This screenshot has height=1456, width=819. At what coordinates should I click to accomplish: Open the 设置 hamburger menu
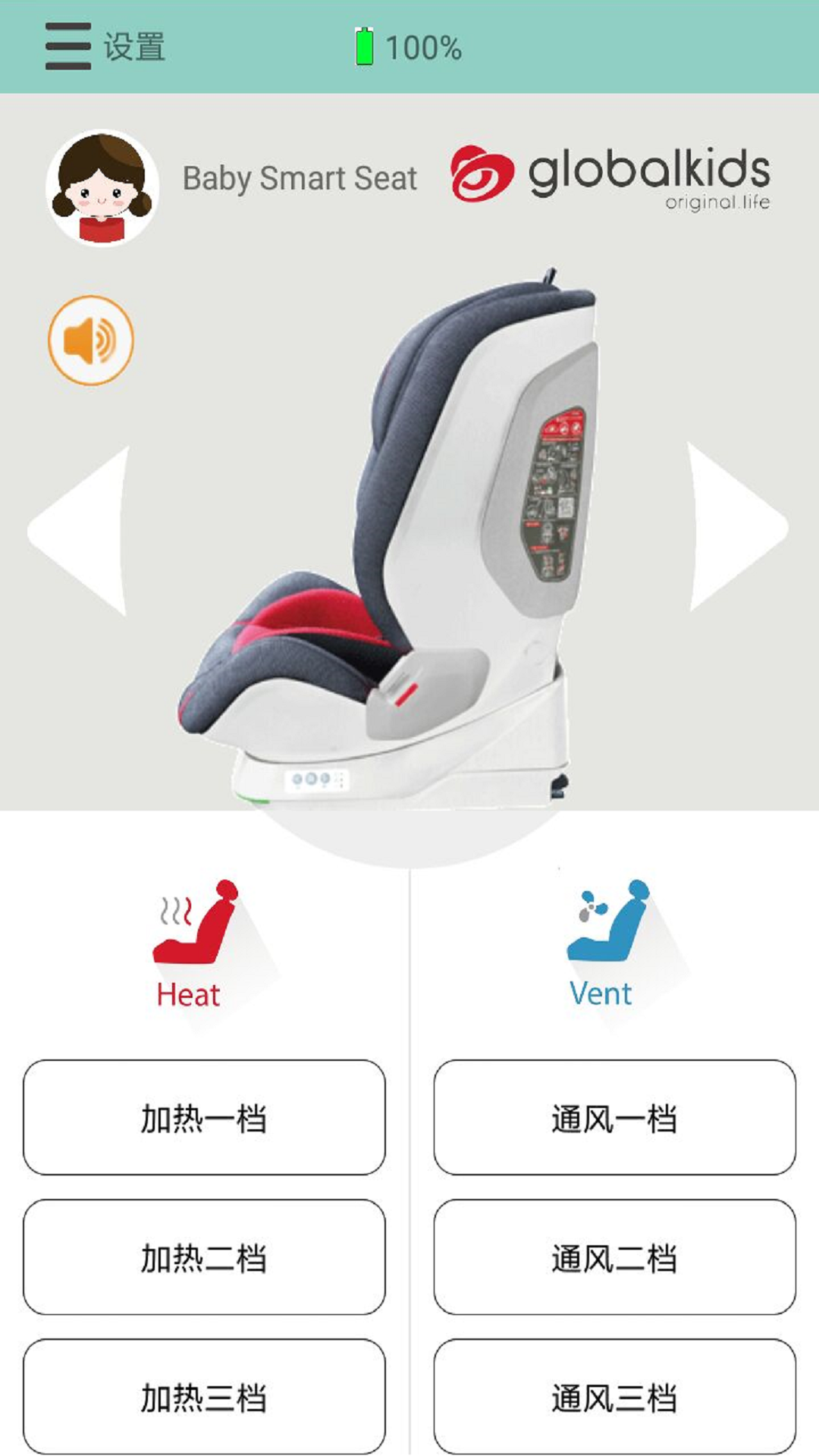tap(68, 46)
